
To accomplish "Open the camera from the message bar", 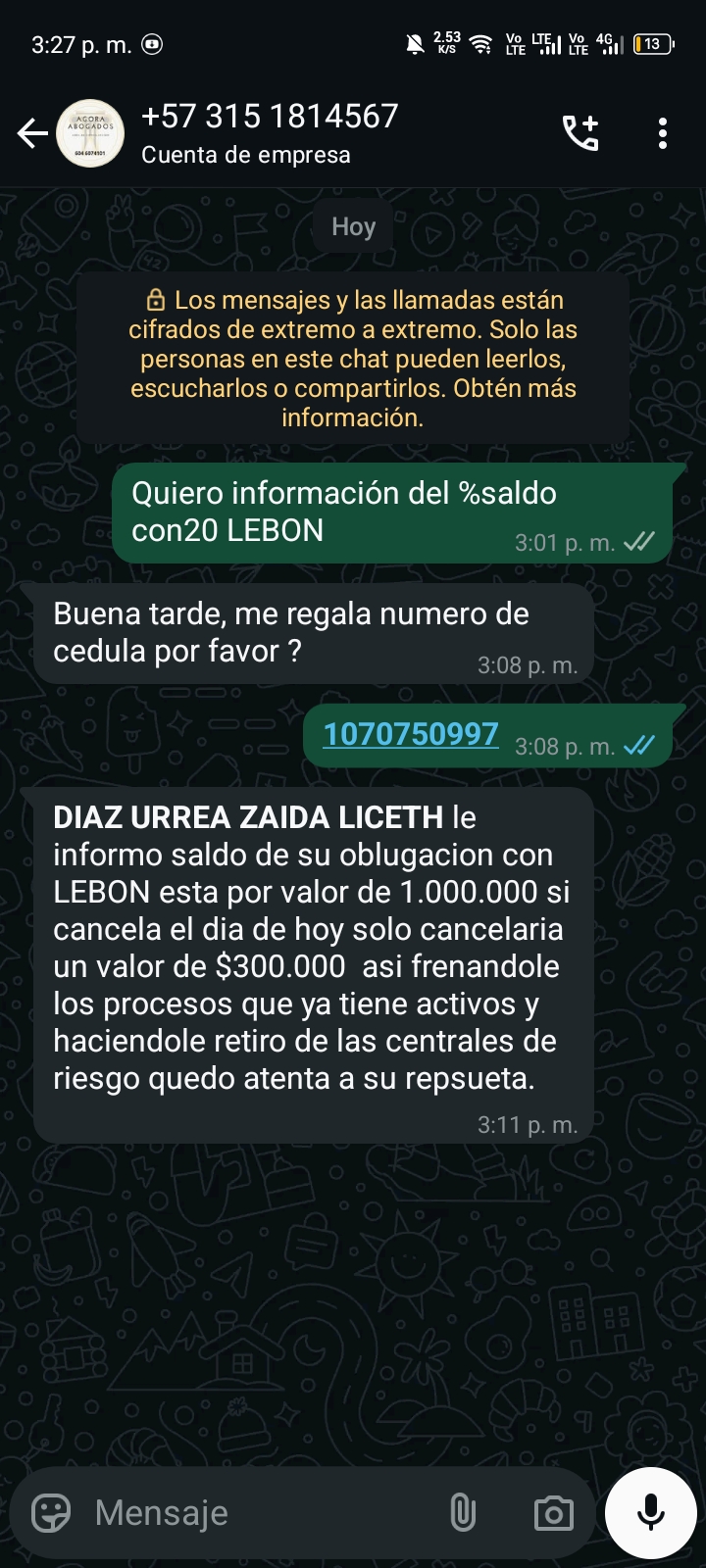I will point(554,1513).
